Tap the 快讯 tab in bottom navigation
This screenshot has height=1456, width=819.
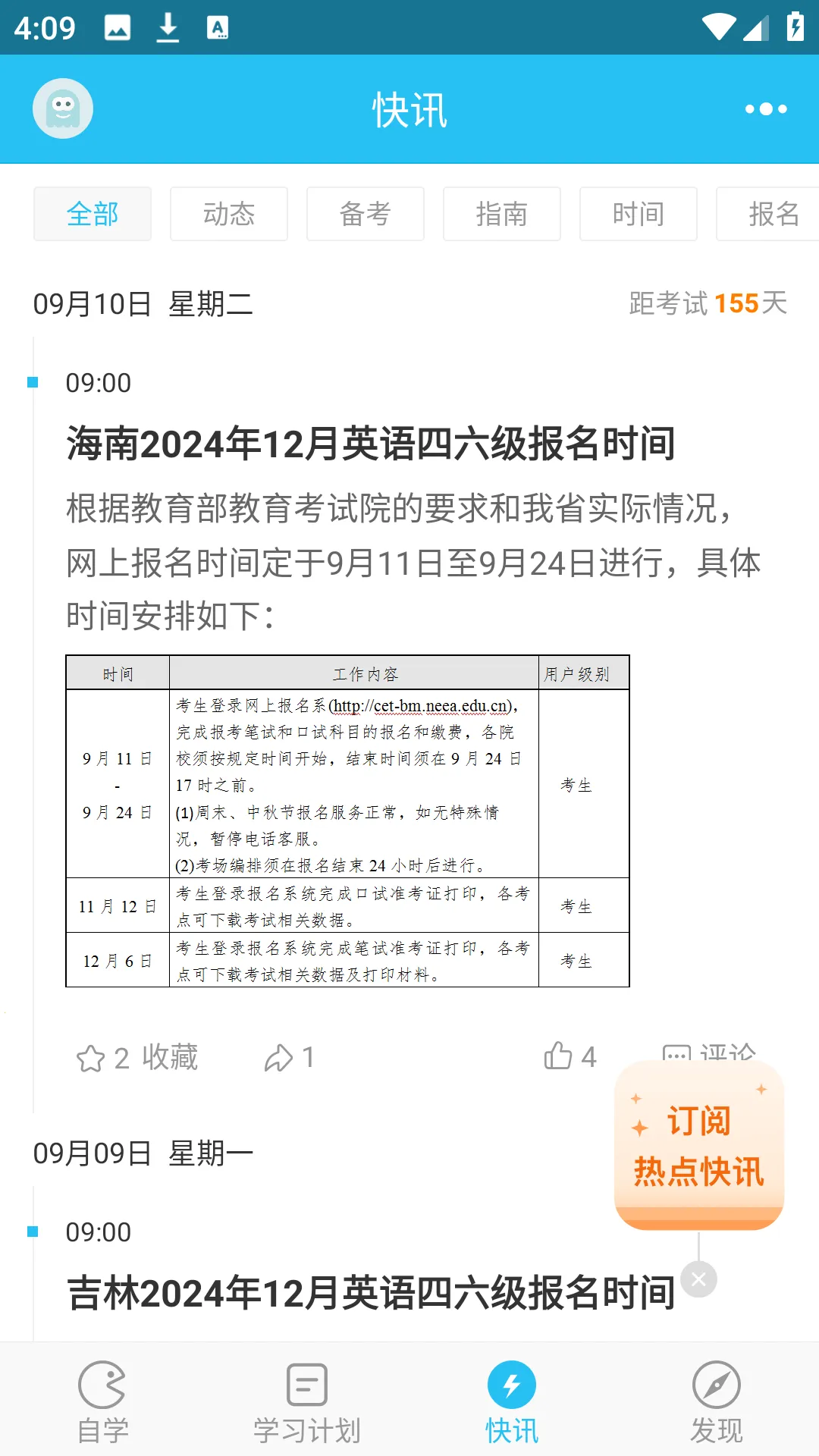click(512, 1401)
